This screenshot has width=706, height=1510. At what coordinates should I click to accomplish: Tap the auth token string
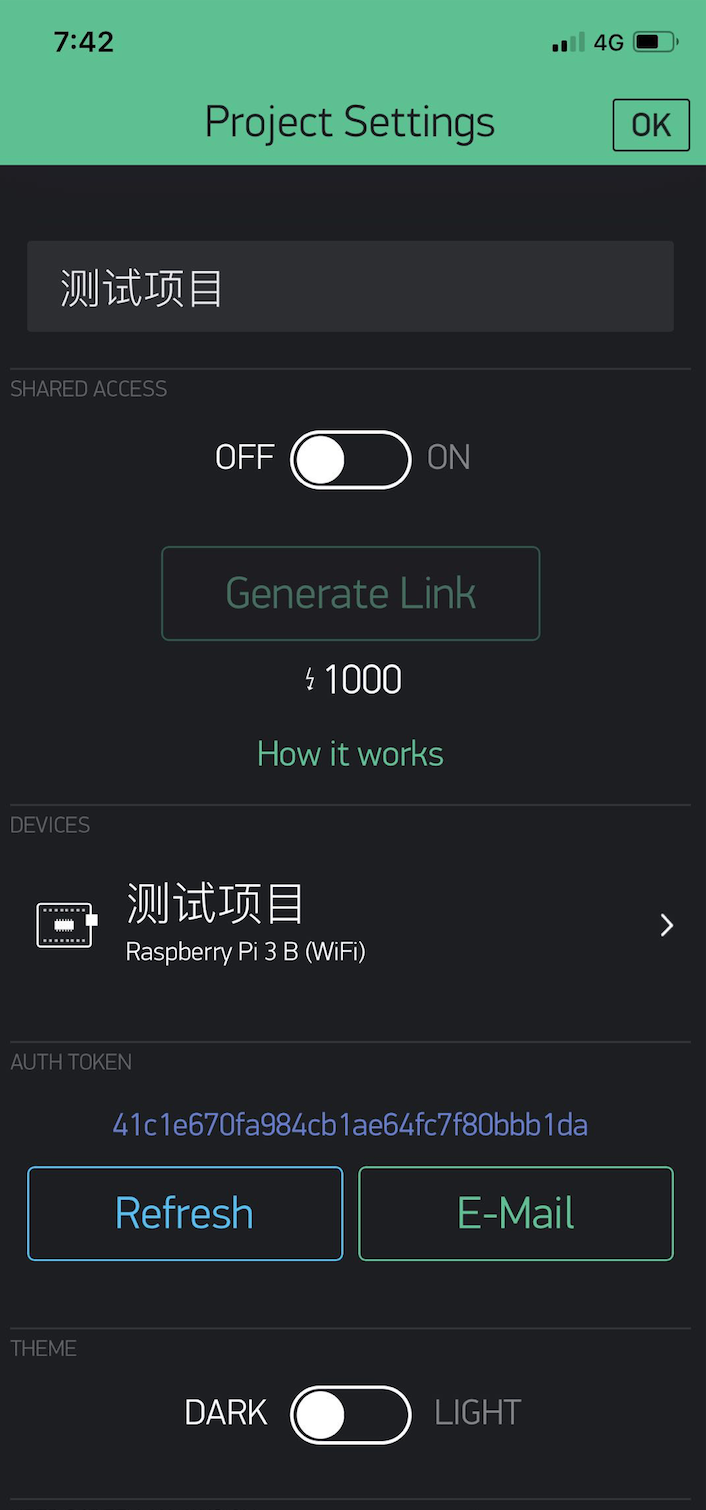(x=350, y=1125)
